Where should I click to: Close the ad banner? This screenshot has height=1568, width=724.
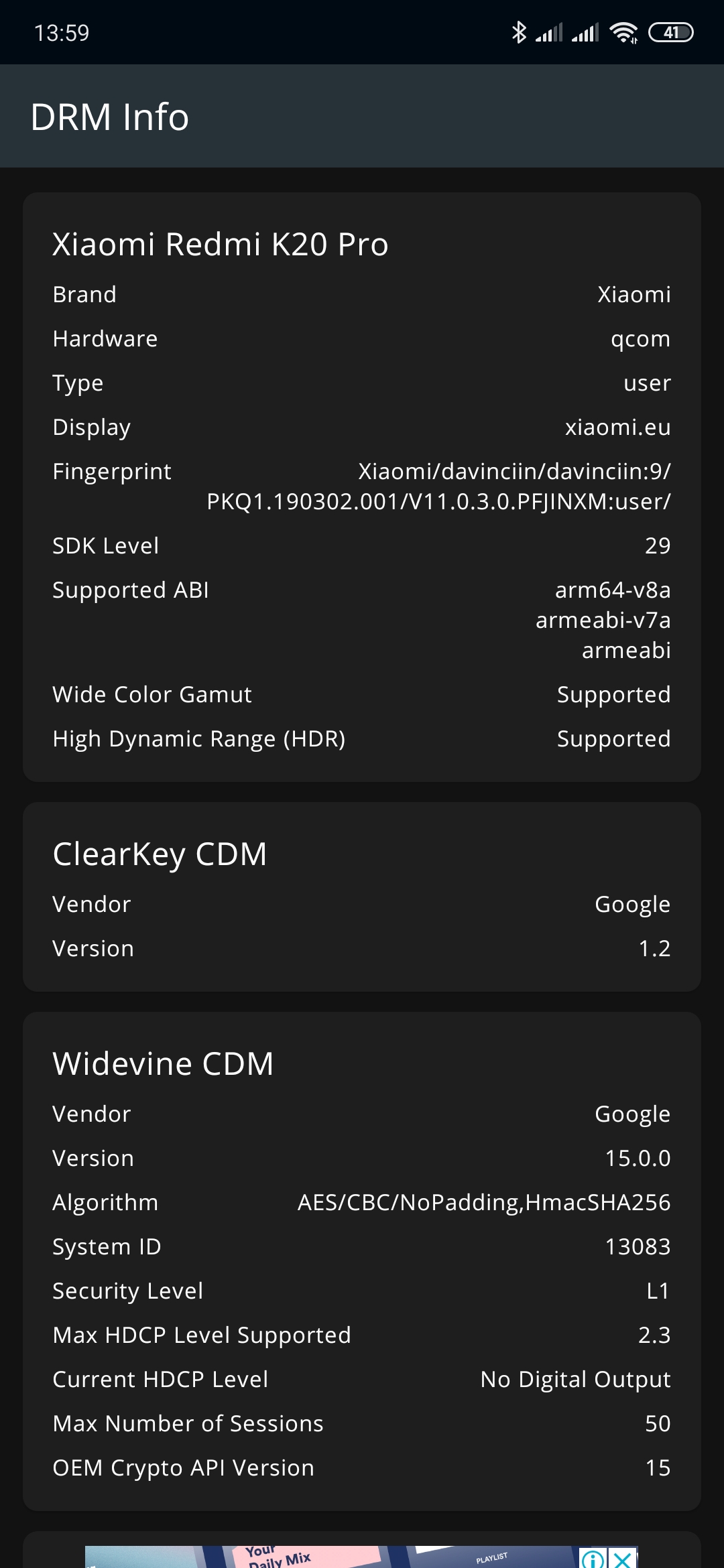[x=623, y=1558]
